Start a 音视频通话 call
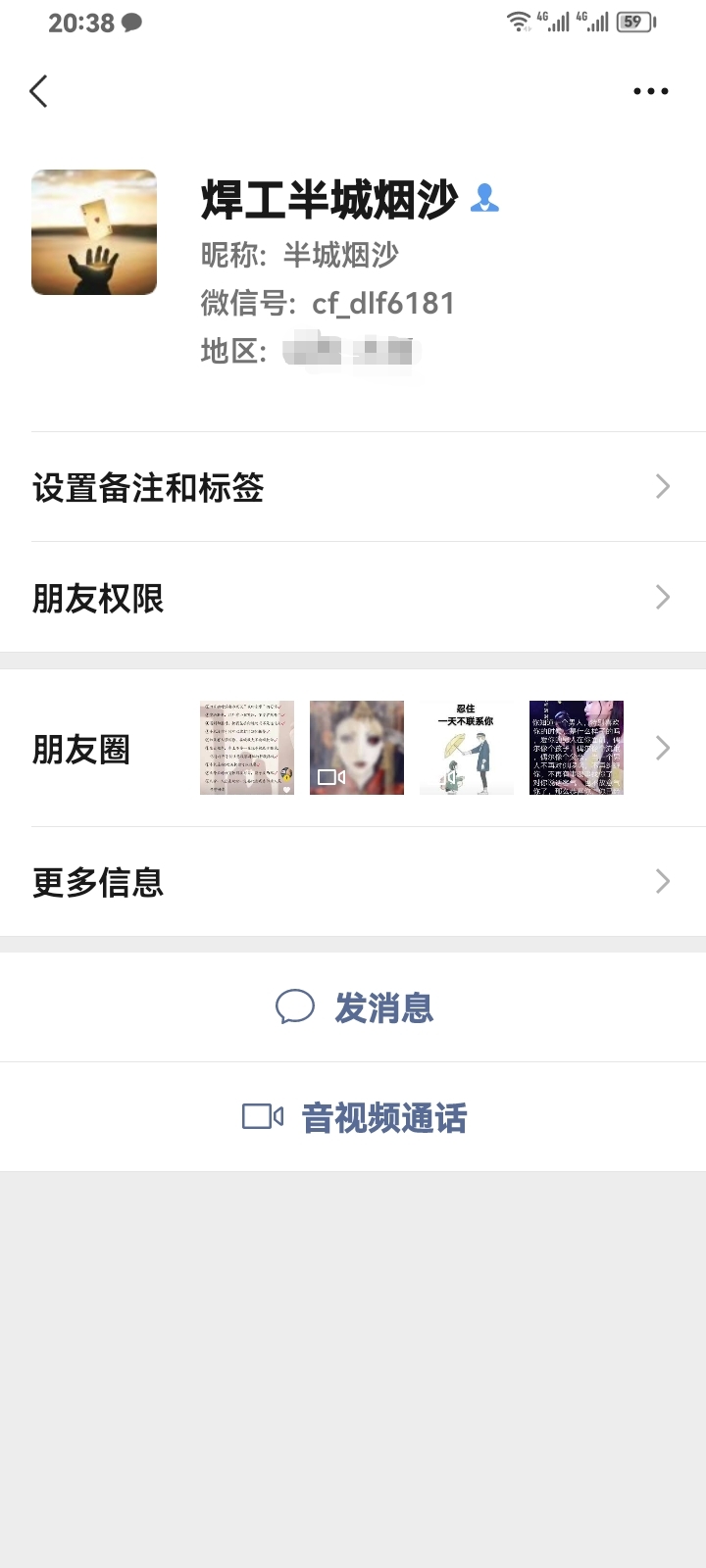 coord(355,1117)
